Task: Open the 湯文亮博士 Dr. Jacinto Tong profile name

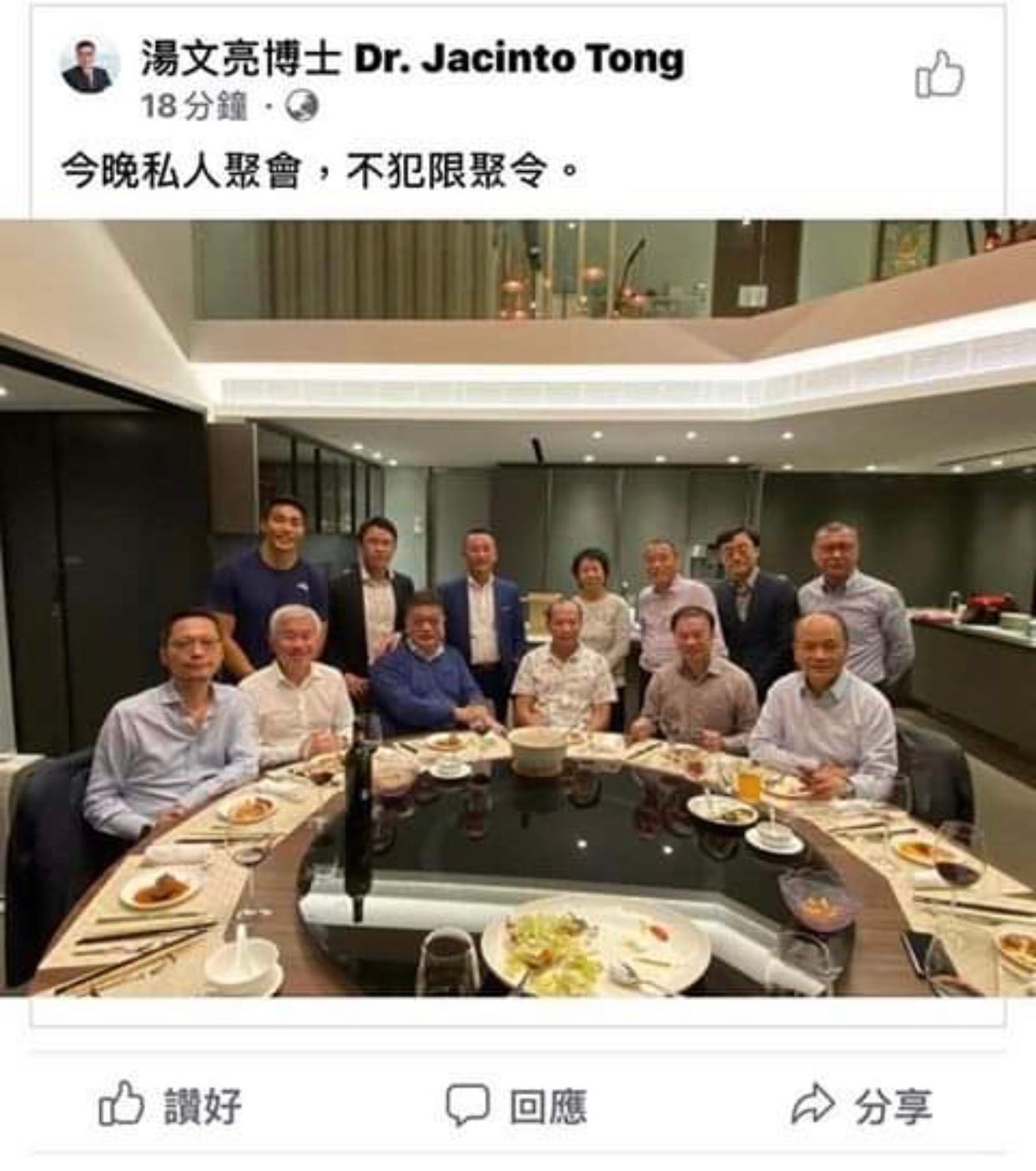Action: click(x=412, y=57)
